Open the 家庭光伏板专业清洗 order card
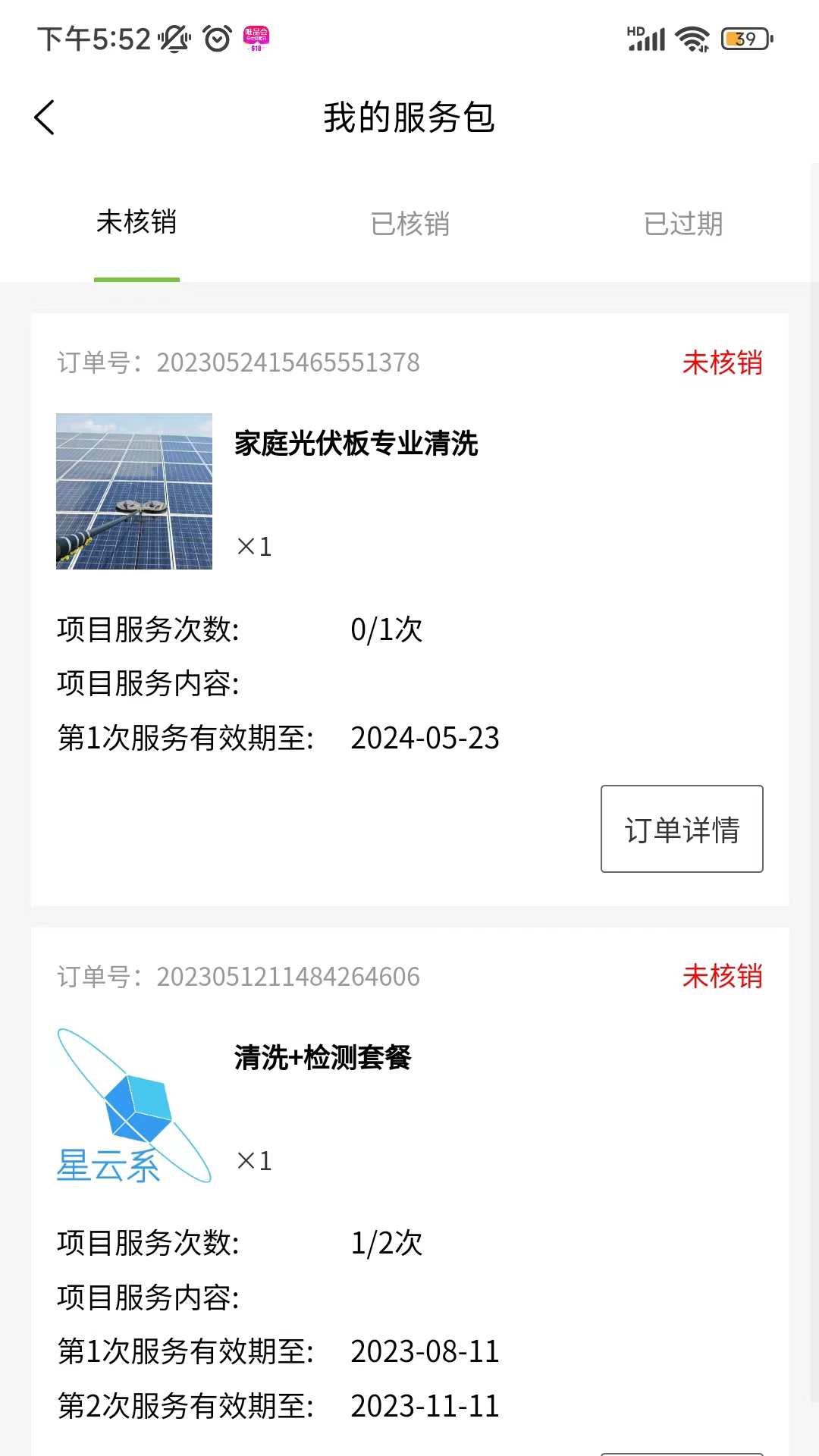819x1456 pixels. [x=356, y=444]
